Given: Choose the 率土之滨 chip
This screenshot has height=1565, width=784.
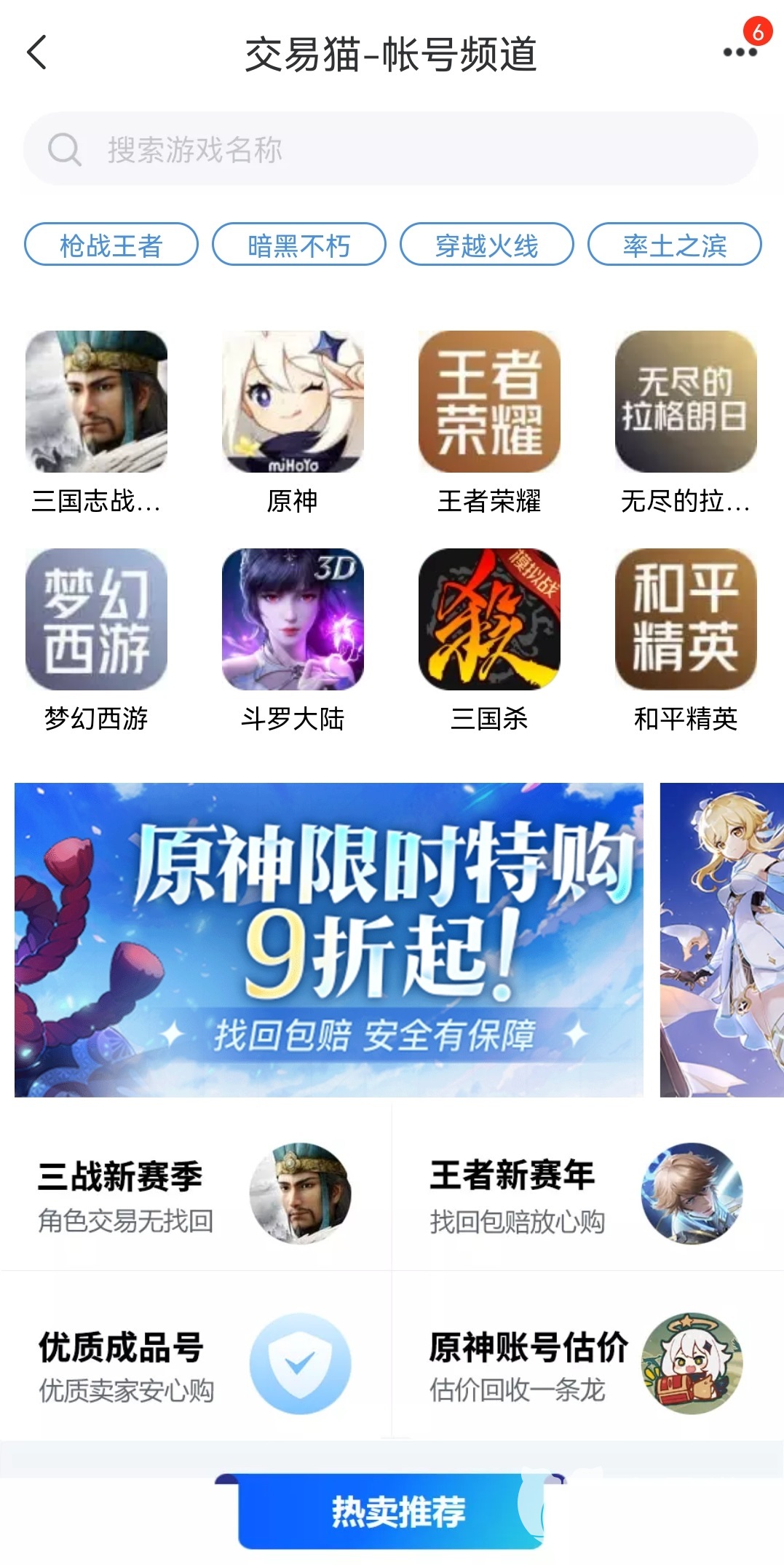Looking at the screenshot, I should pos(674,245).
